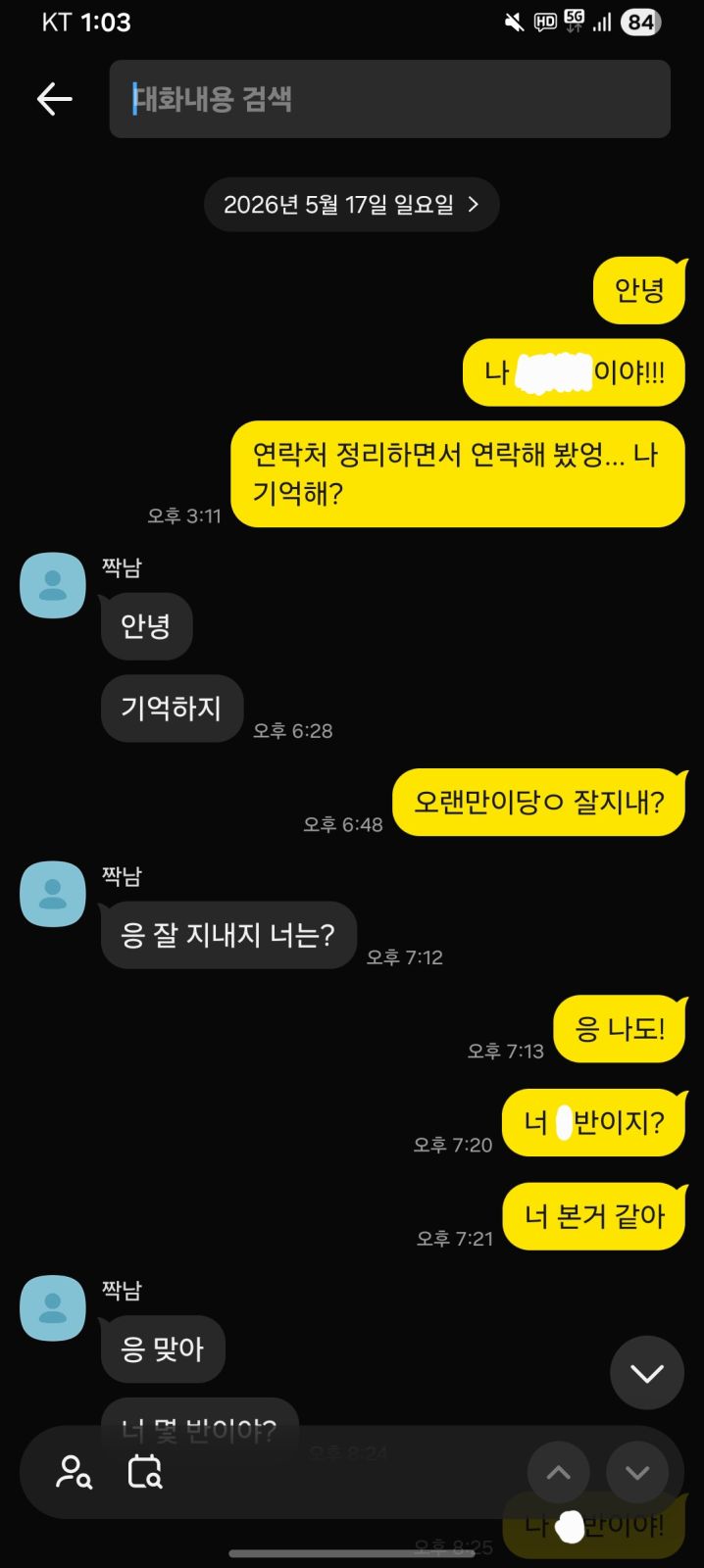Tap the back arrow to exit search
Screen dimensions: 704x1568
pyautogui.click(x=55, y=99)
